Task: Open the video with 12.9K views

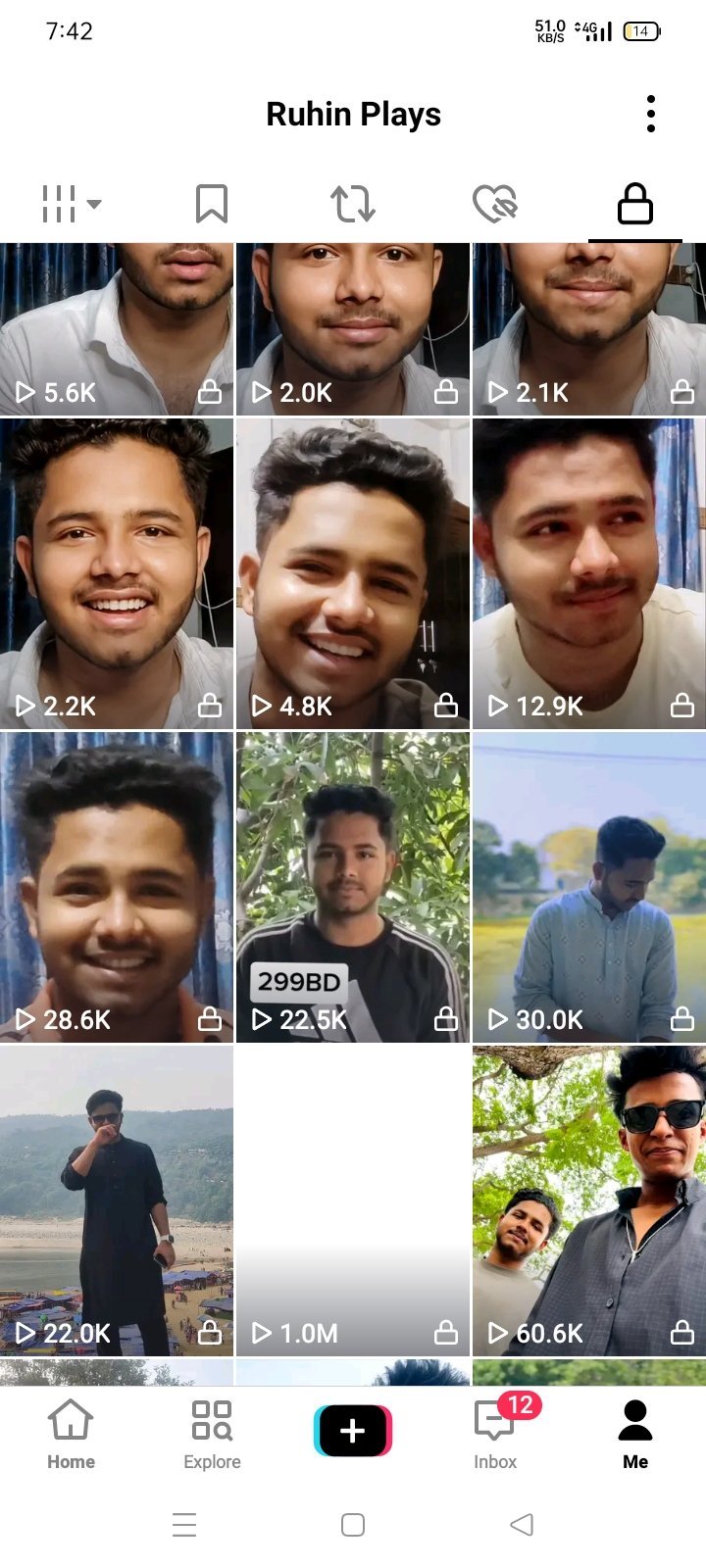Action: tap(589, 573)
